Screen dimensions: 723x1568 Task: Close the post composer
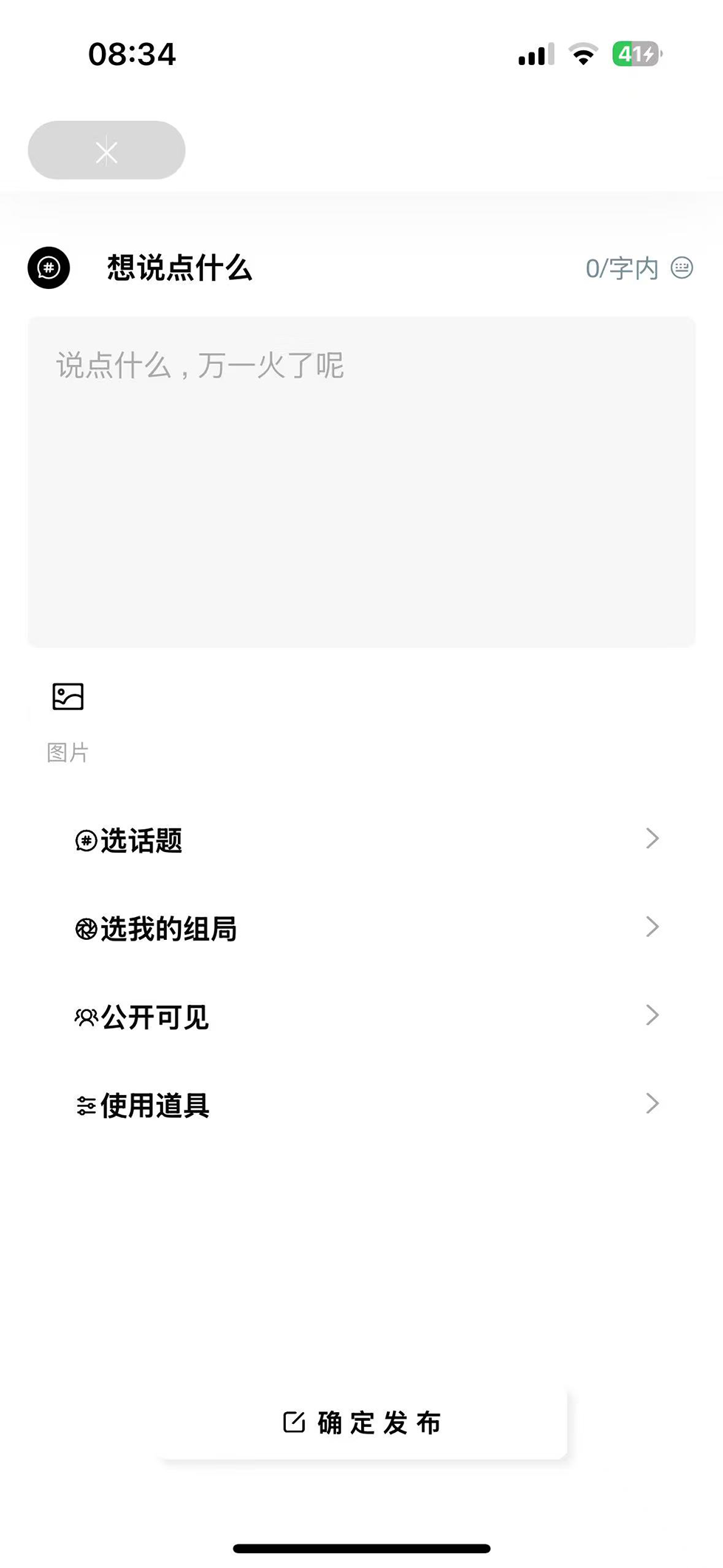coord(106,151)
